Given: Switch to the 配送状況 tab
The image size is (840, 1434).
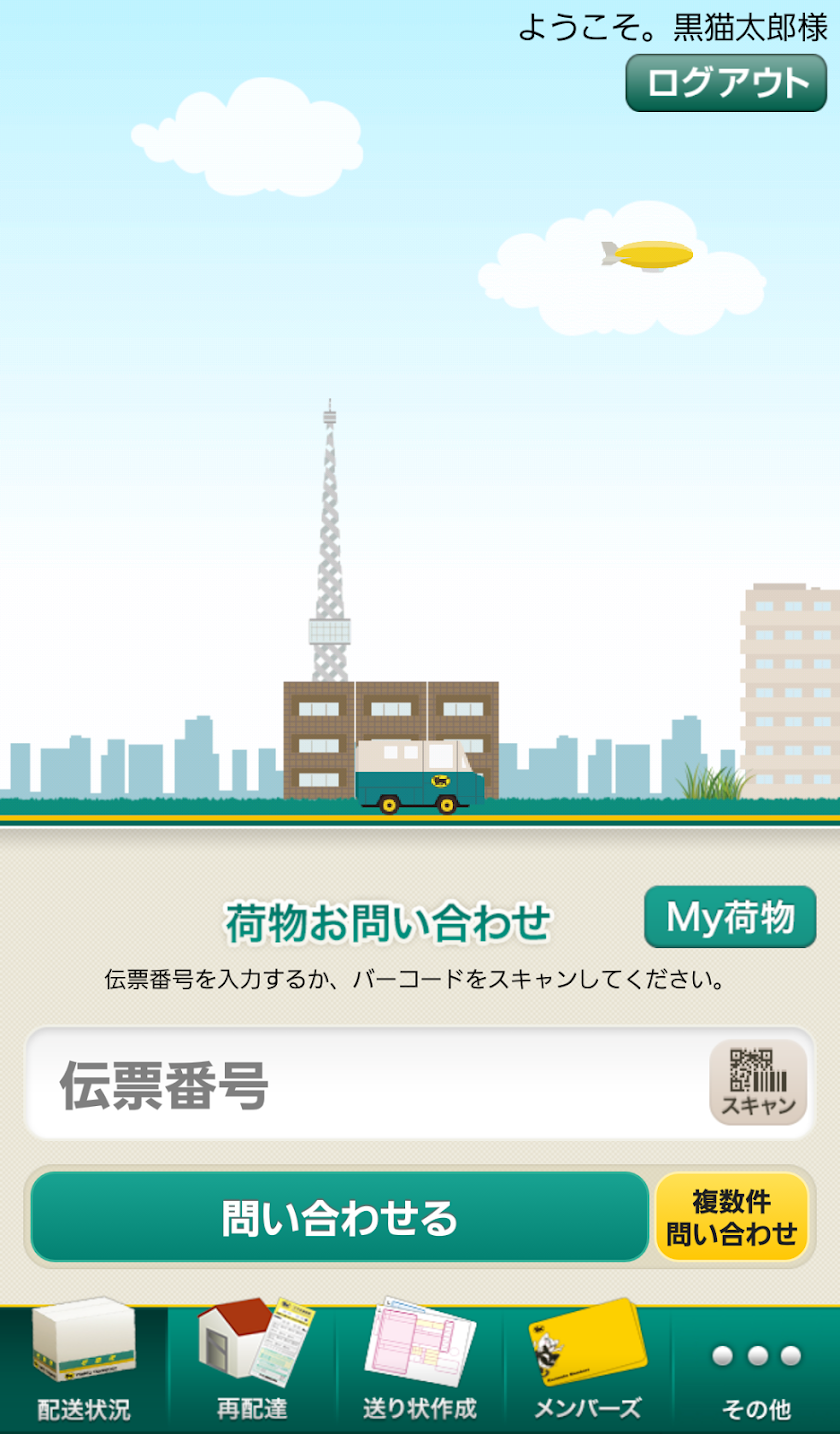Looking at the screenshot, I should point(84,1368).
